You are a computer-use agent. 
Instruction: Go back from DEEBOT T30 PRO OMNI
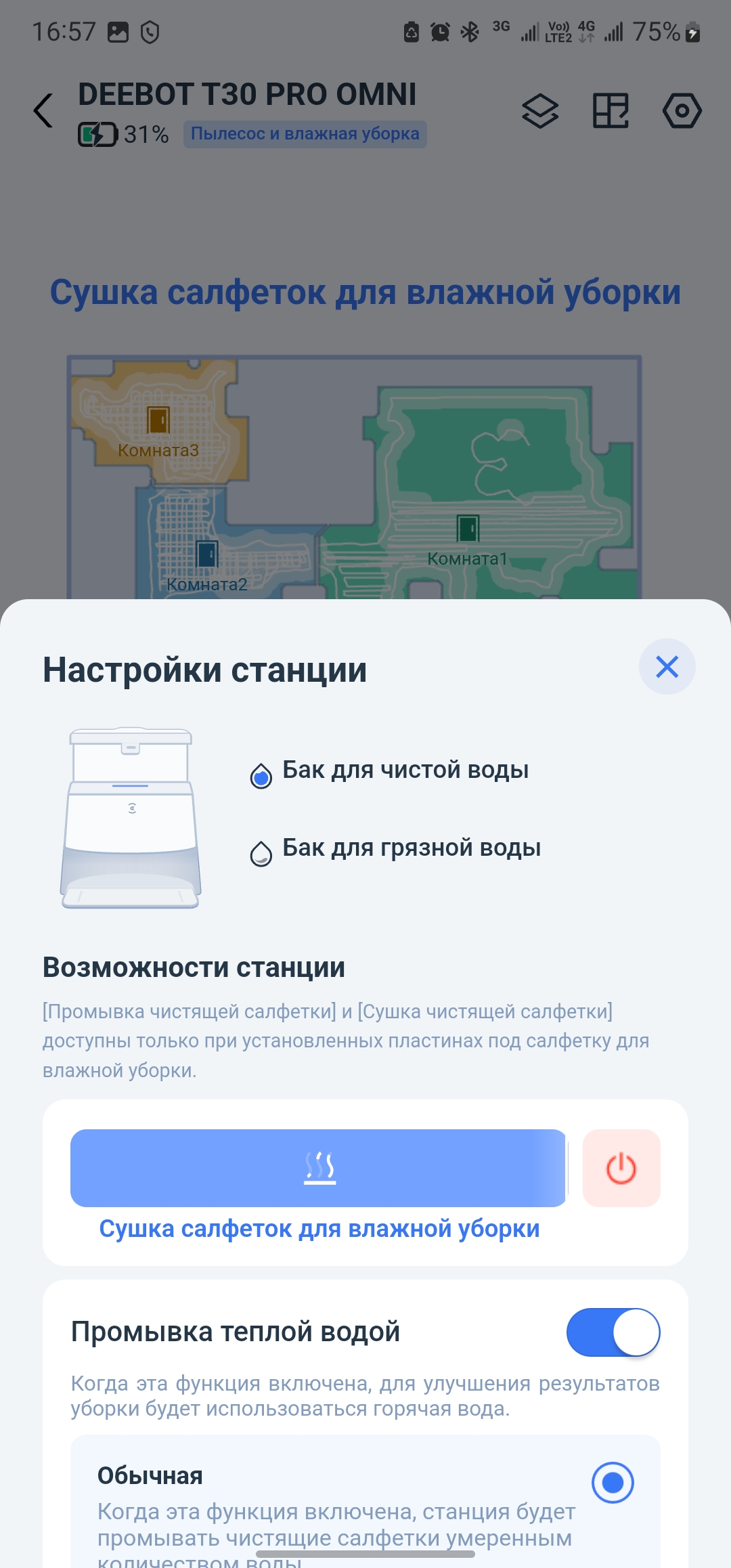pyautogui.click(x=44, y=110)
